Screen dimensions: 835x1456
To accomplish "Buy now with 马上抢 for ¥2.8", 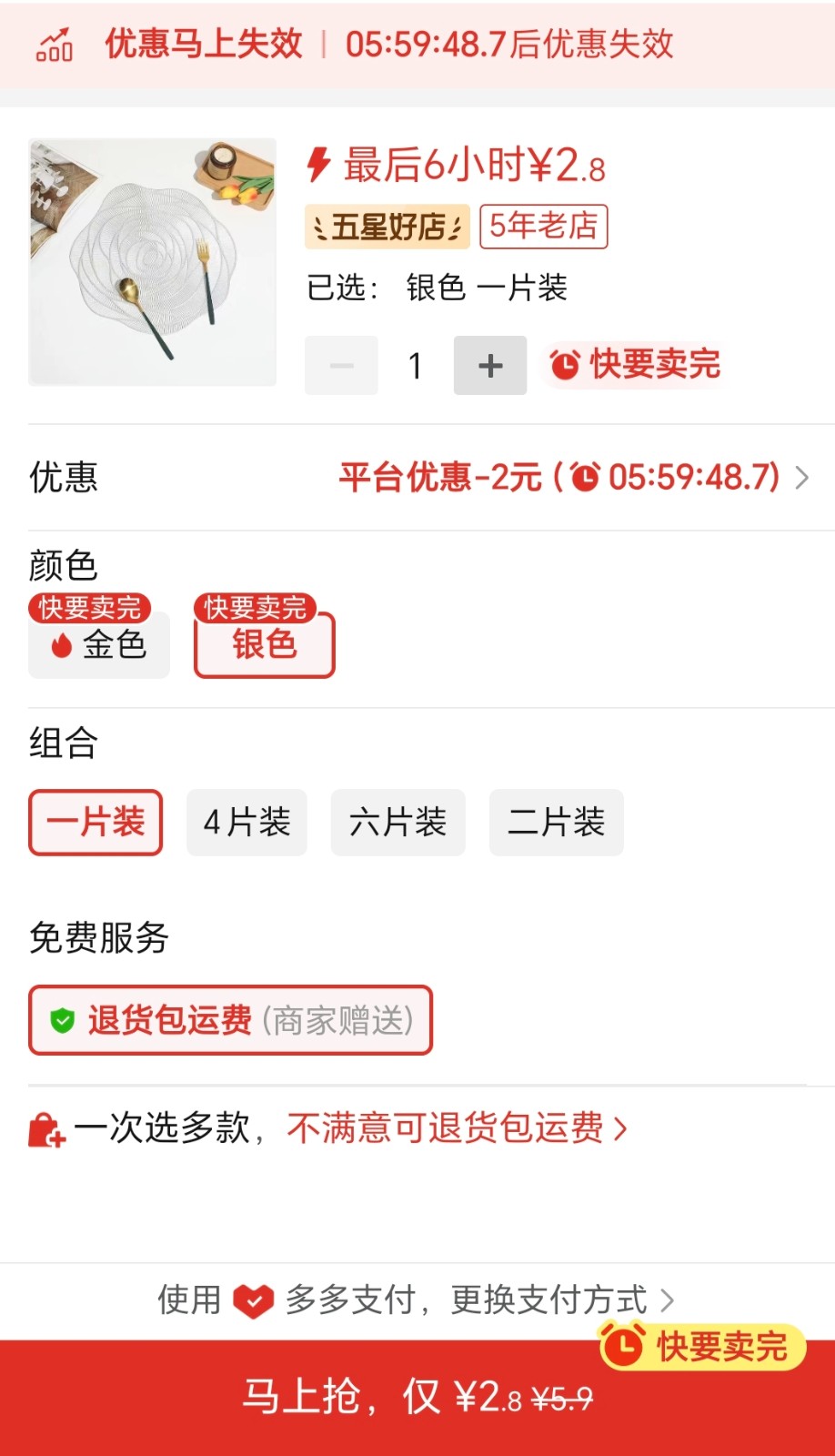I will point(417,1397).
